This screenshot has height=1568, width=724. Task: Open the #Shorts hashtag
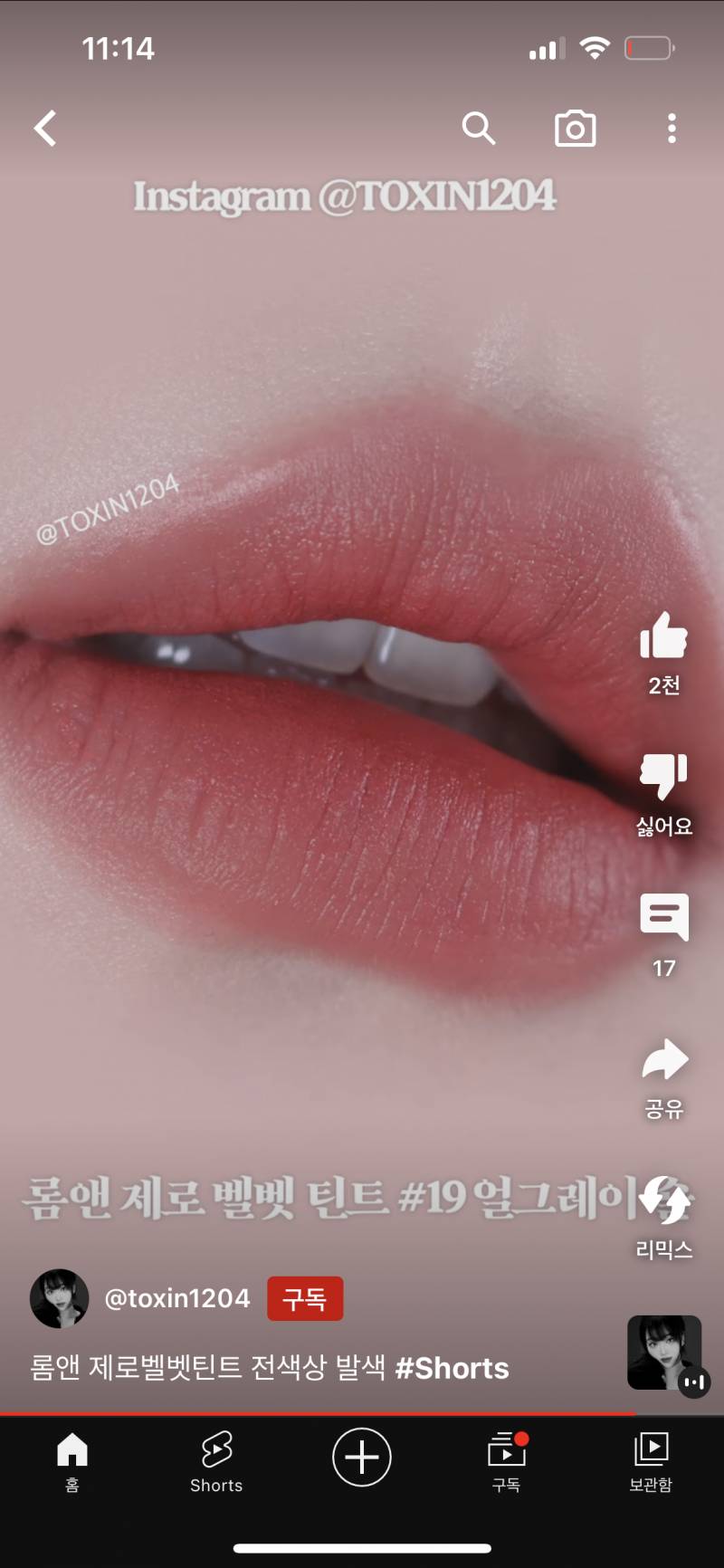tap(452, 1368)
